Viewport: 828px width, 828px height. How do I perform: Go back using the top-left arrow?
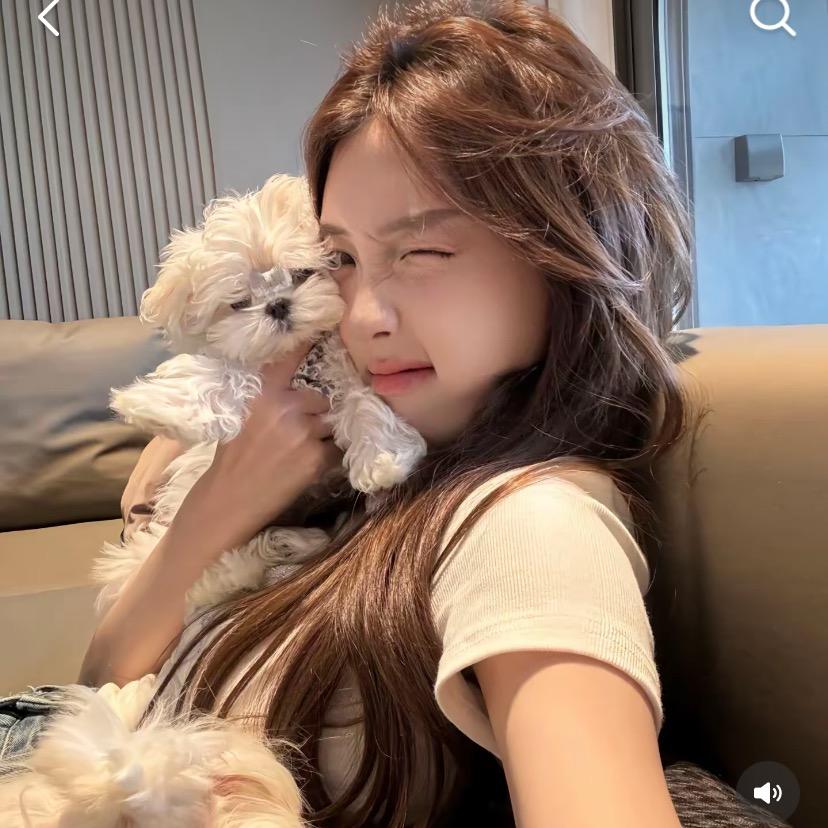[x=49, y=17]
